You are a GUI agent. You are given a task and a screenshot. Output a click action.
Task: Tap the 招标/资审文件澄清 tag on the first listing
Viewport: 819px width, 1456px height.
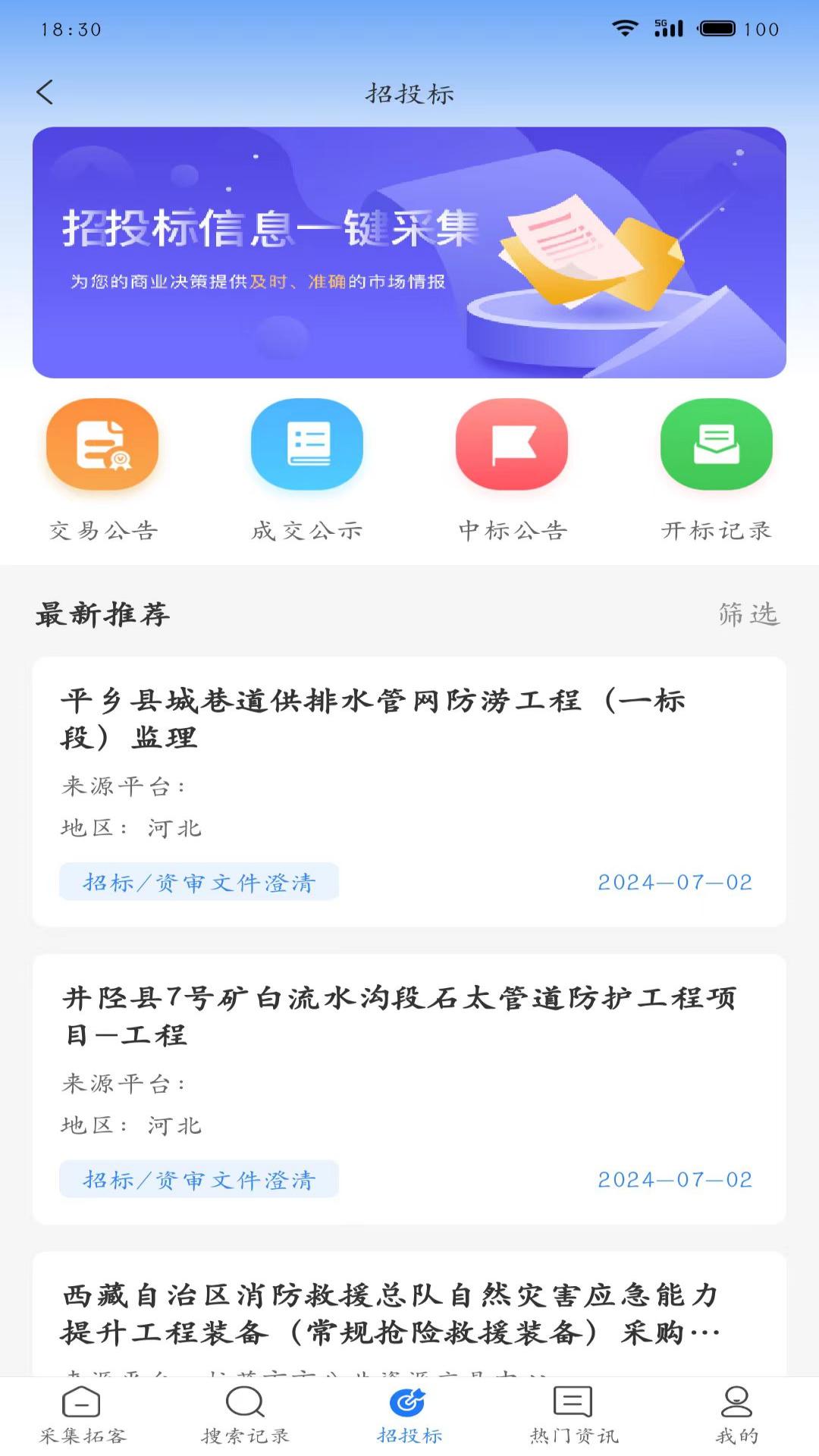tap(199, 882)
